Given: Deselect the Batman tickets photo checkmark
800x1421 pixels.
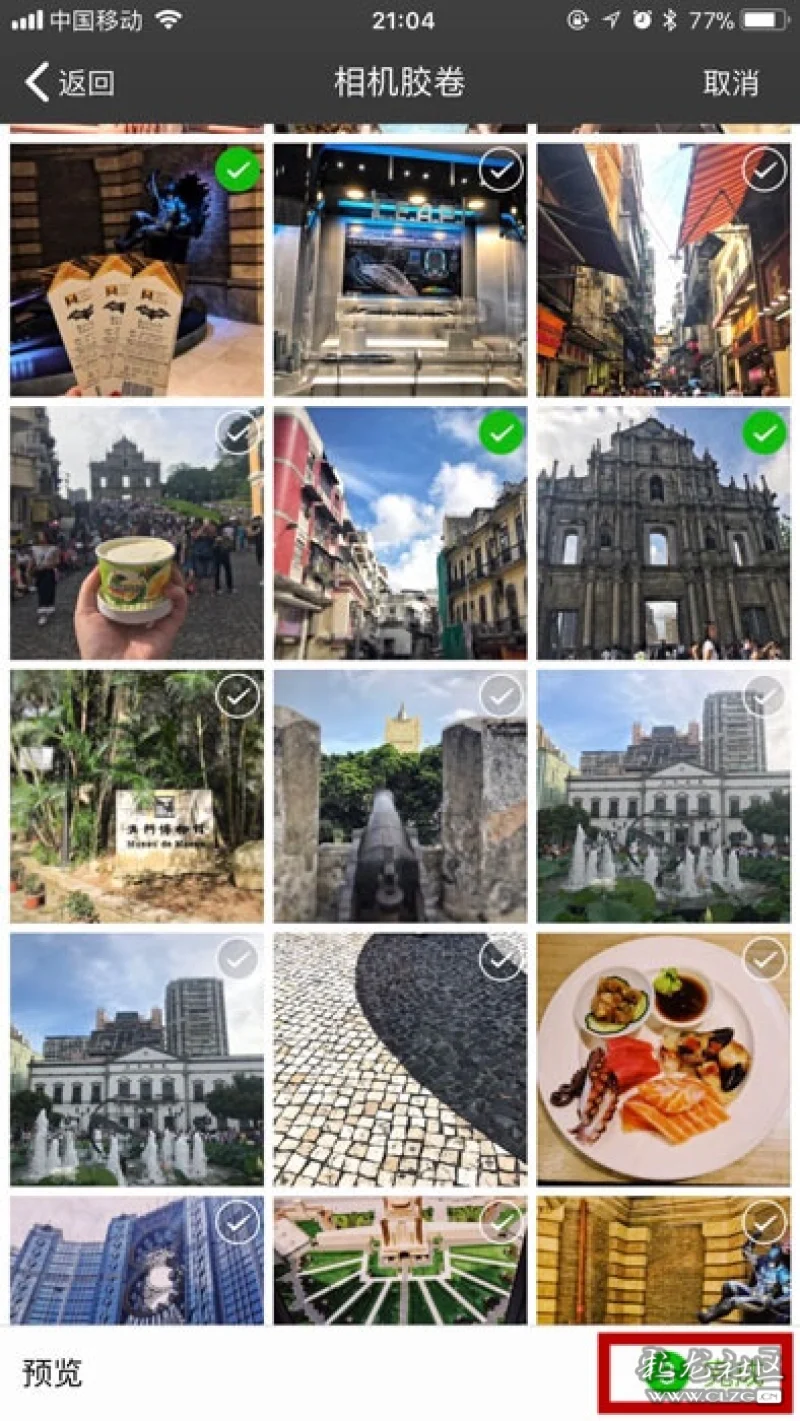Looking at the screenshot, I should point(237,171).
